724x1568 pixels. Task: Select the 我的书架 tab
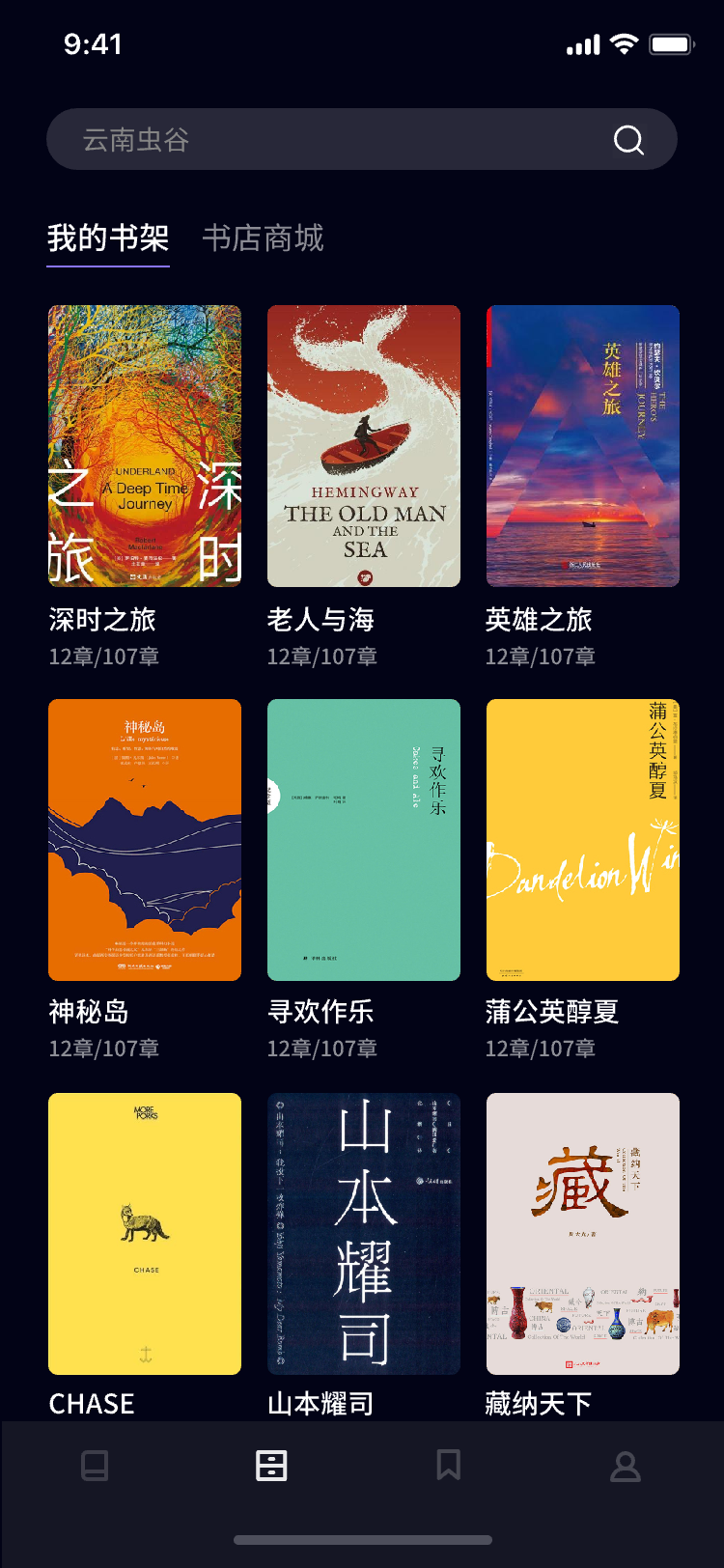point(108,238)
